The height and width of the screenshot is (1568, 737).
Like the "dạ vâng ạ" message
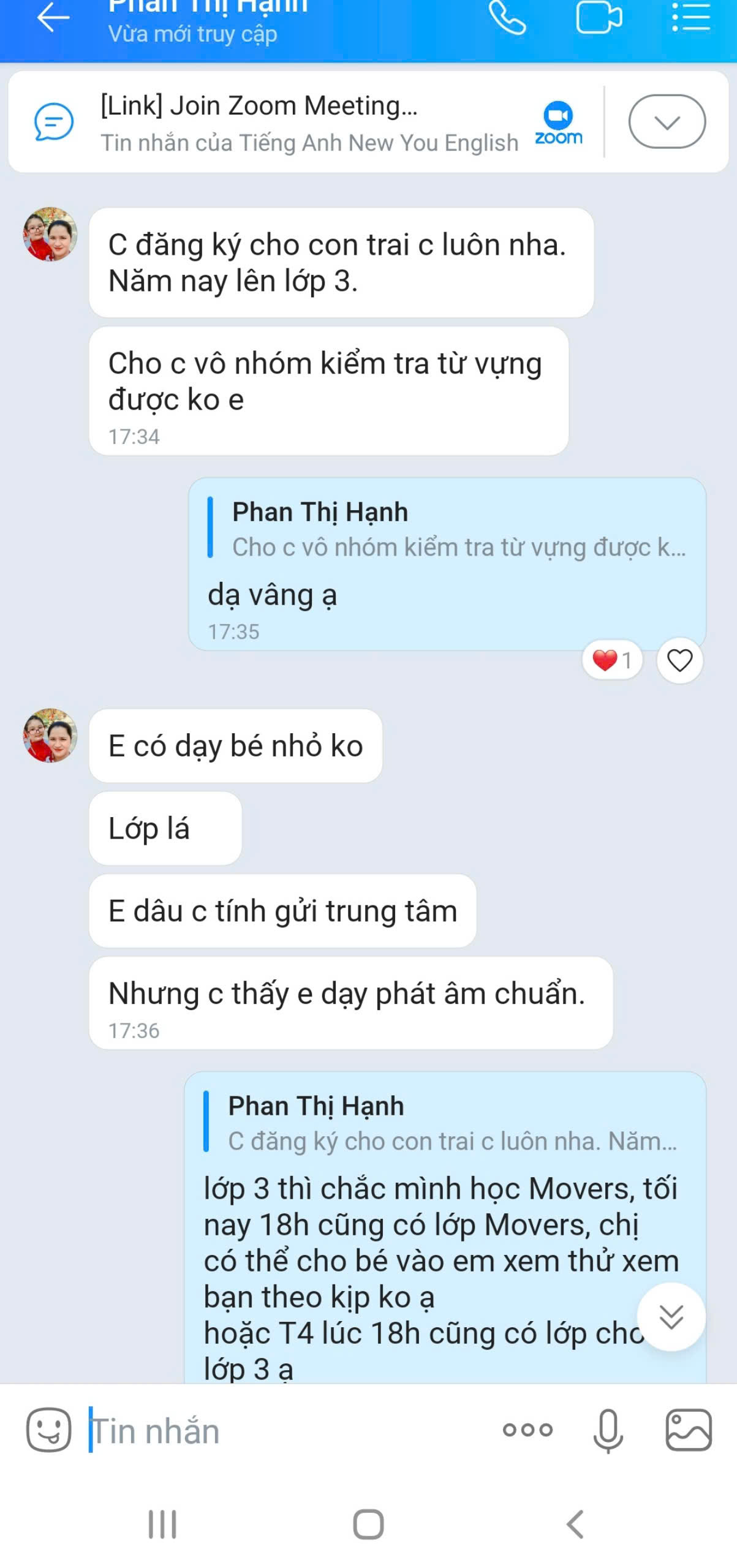click(x=679, y=661)
